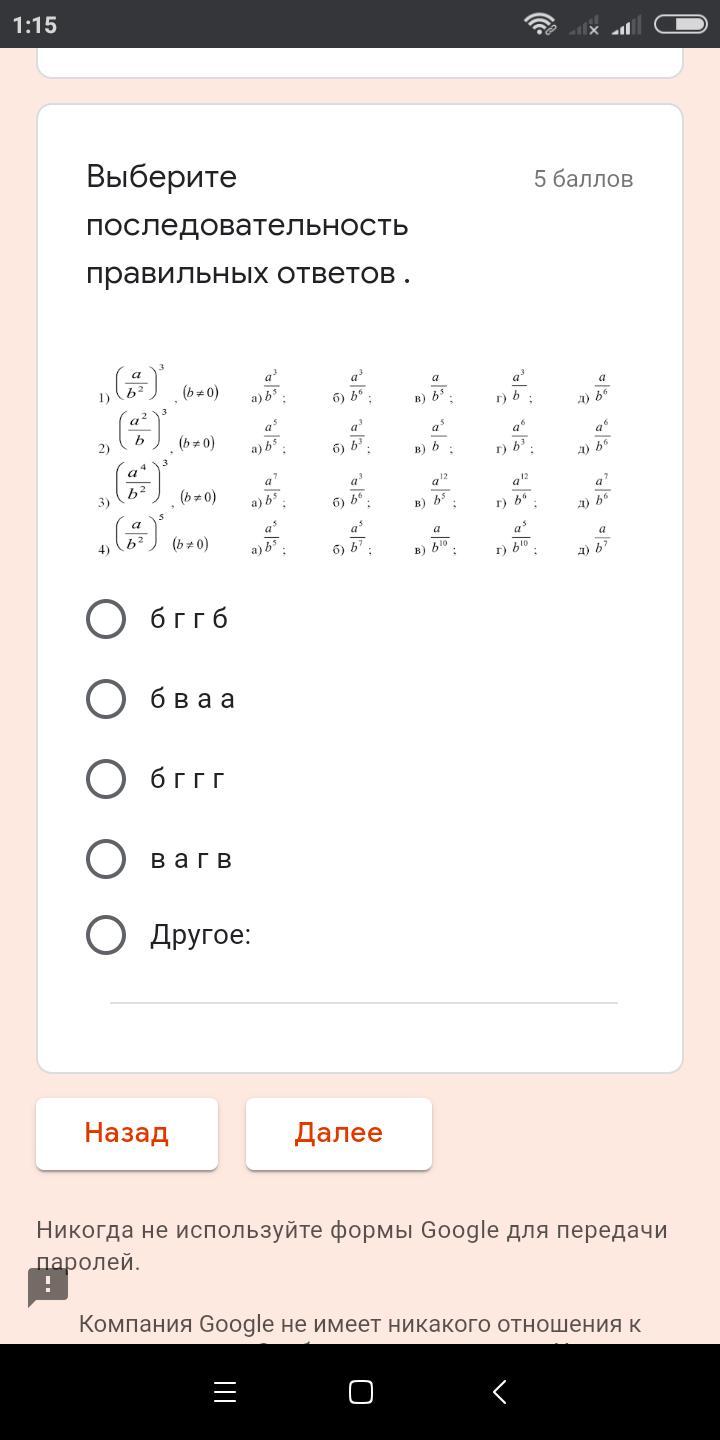Open the report problem feedback icon
The width and height of the screenshot is (720, 1440).
tap(48, 1287)
